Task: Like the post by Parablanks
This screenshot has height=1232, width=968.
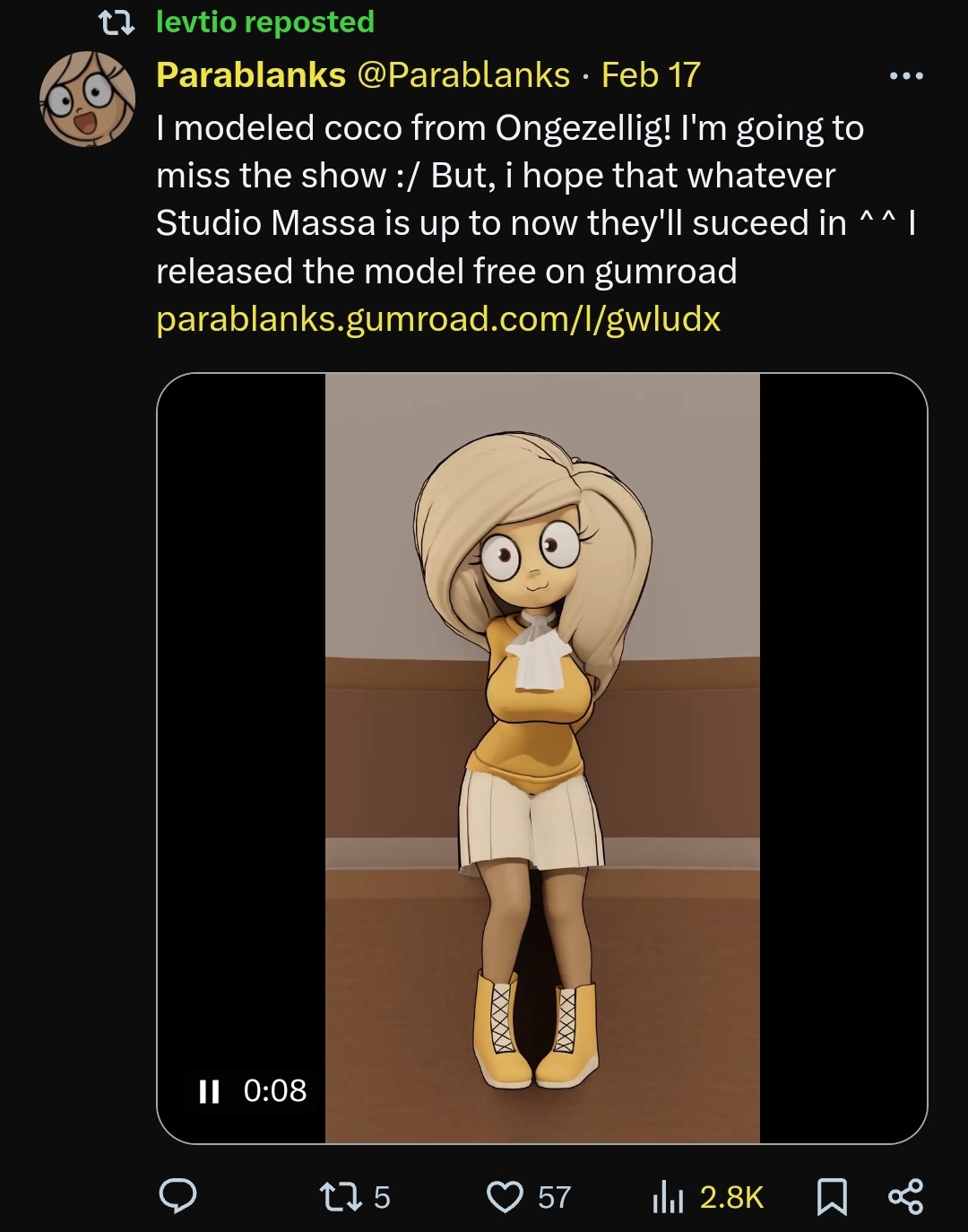Action: point(506,1196)
